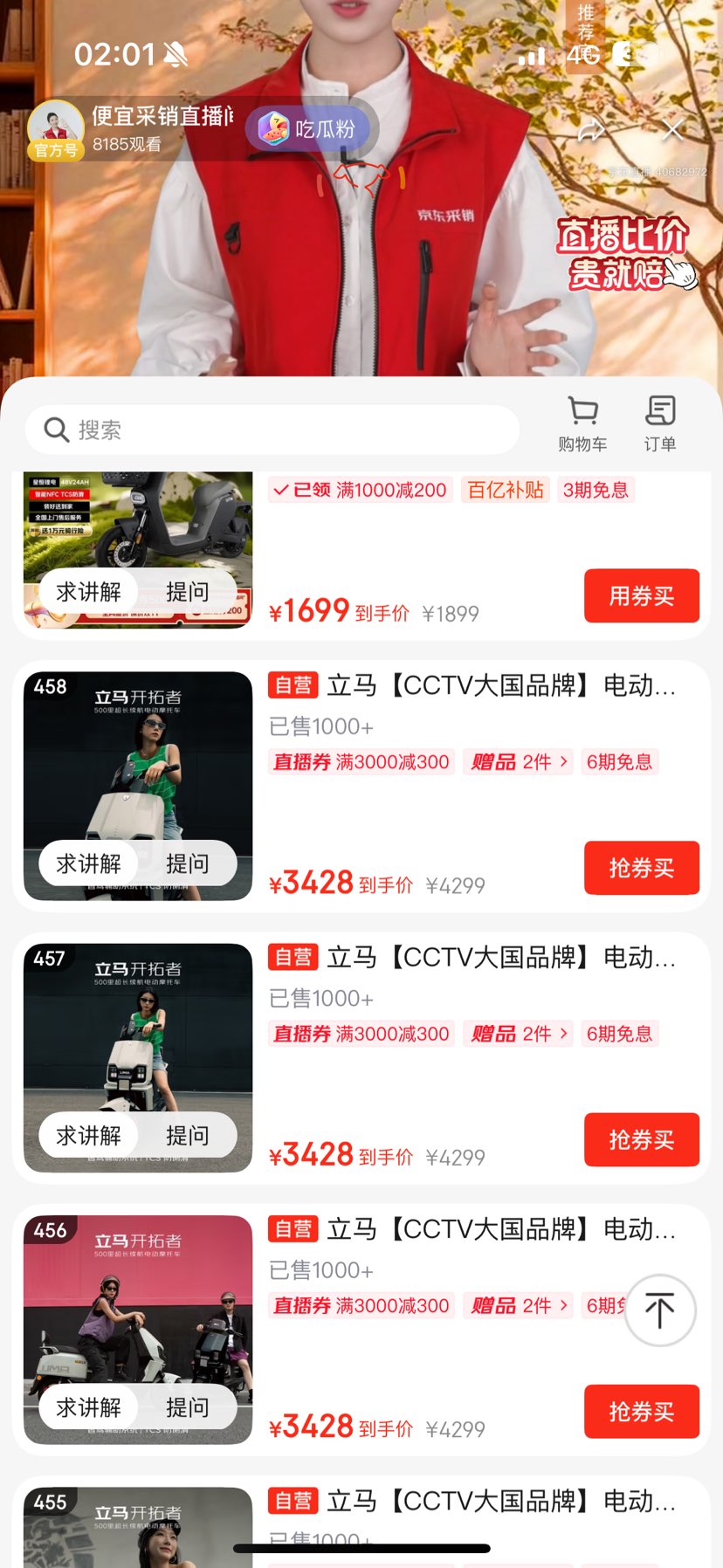Image resolution: width=723 pixels, height=1568 pixels.
Task: Jump back to top of product list
Action: (659, 1310)
